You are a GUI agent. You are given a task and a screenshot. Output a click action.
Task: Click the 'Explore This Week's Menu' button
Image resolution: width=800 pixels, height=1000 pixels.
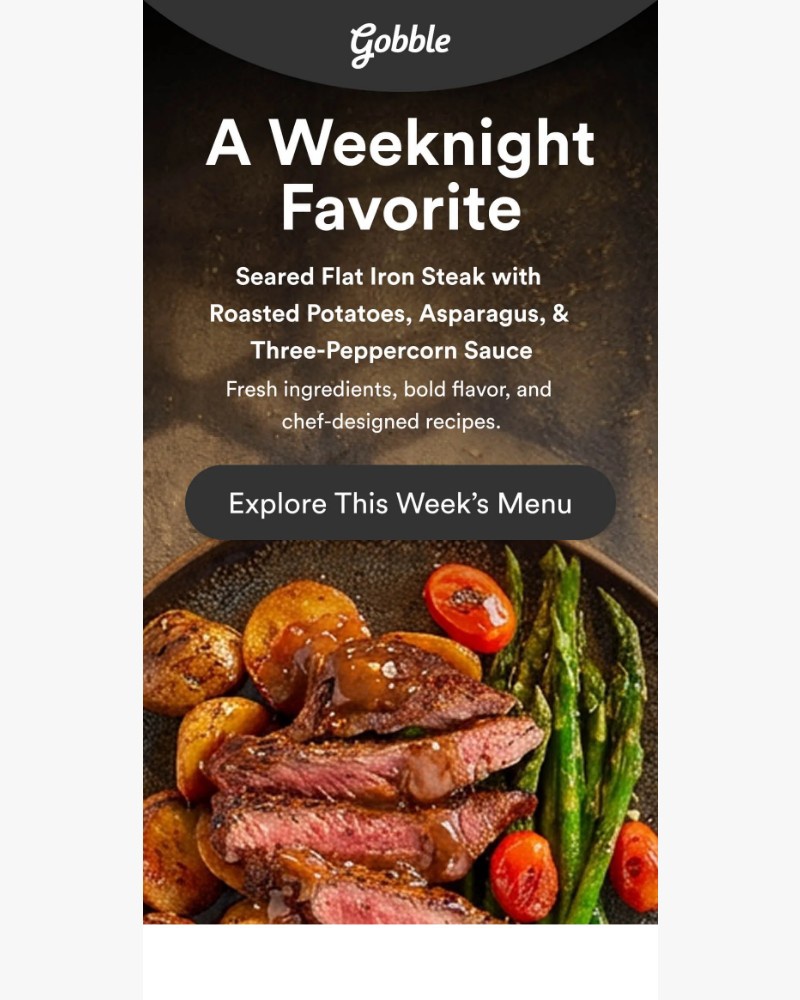point(399,502)
